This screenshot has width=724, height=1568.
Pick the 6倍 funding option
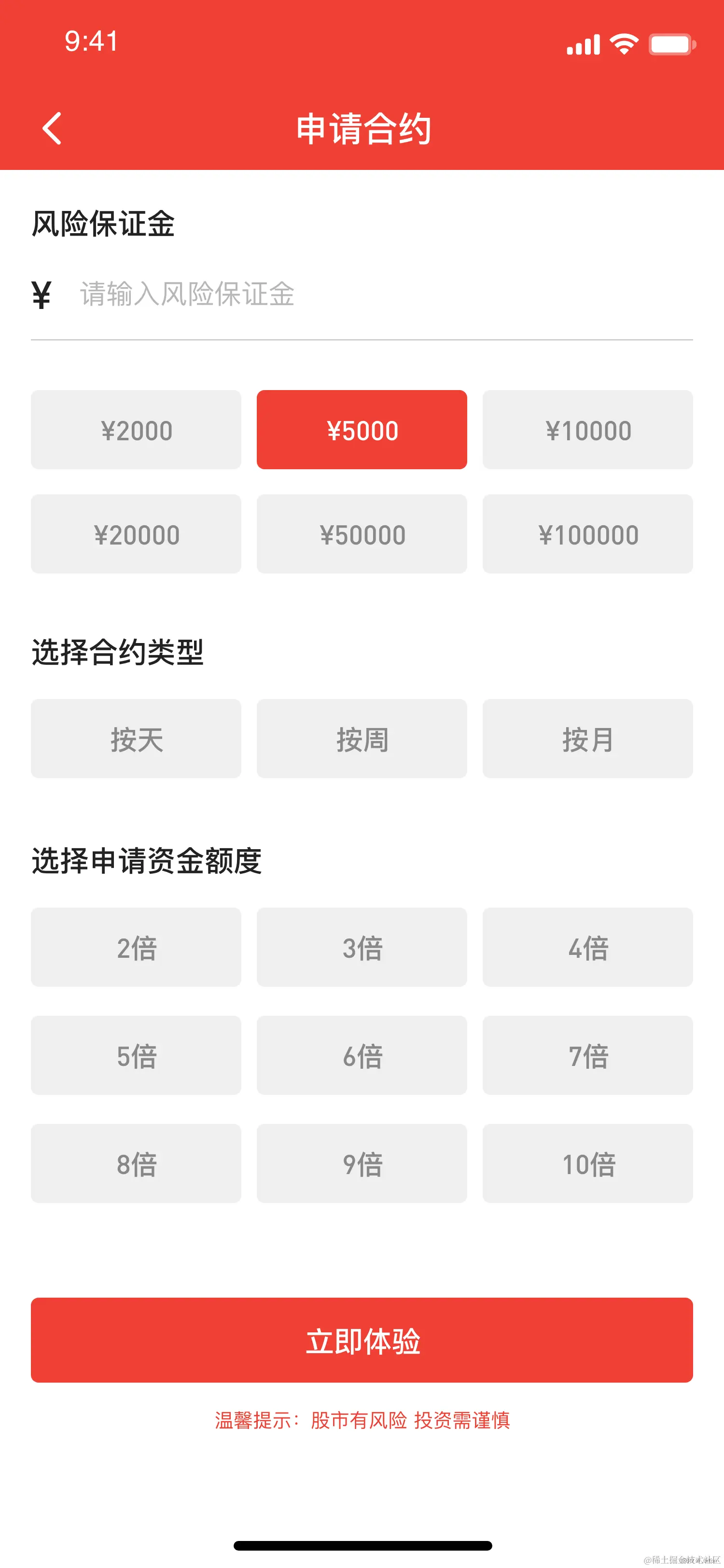pyautogui.click(x=362, y=1055)
